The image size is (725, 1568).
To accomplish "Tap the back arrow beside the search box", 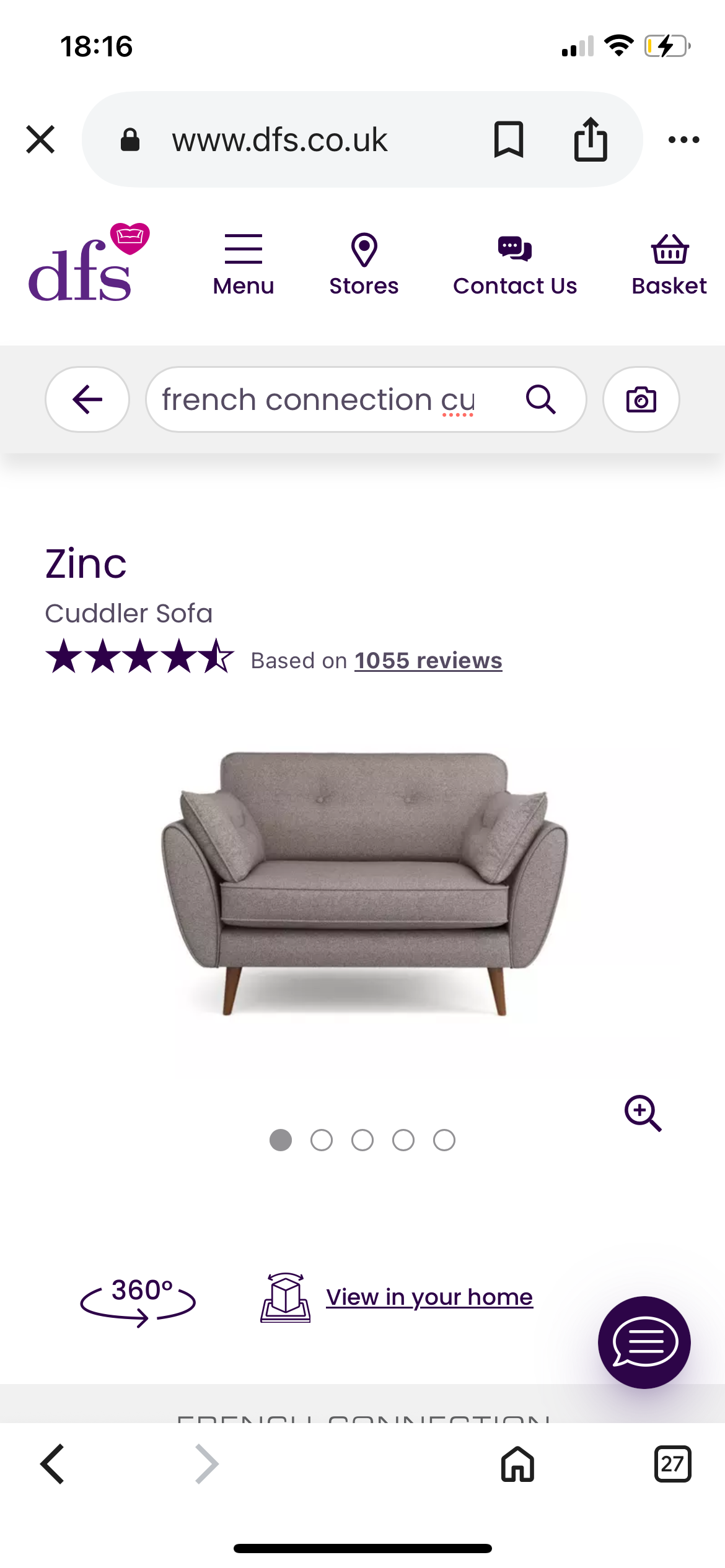I will pos(87,399).
